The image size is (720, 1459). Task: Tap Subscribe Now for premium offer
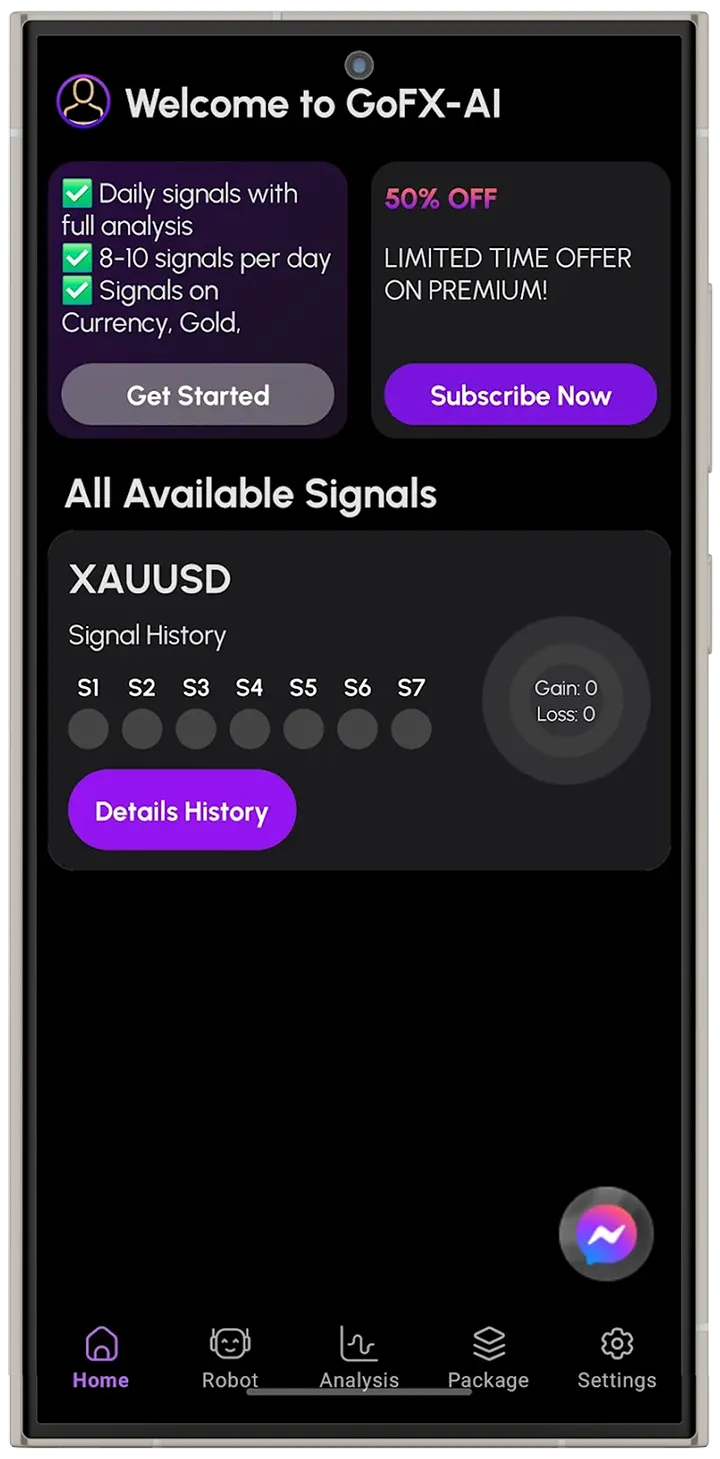click(520, 395)
